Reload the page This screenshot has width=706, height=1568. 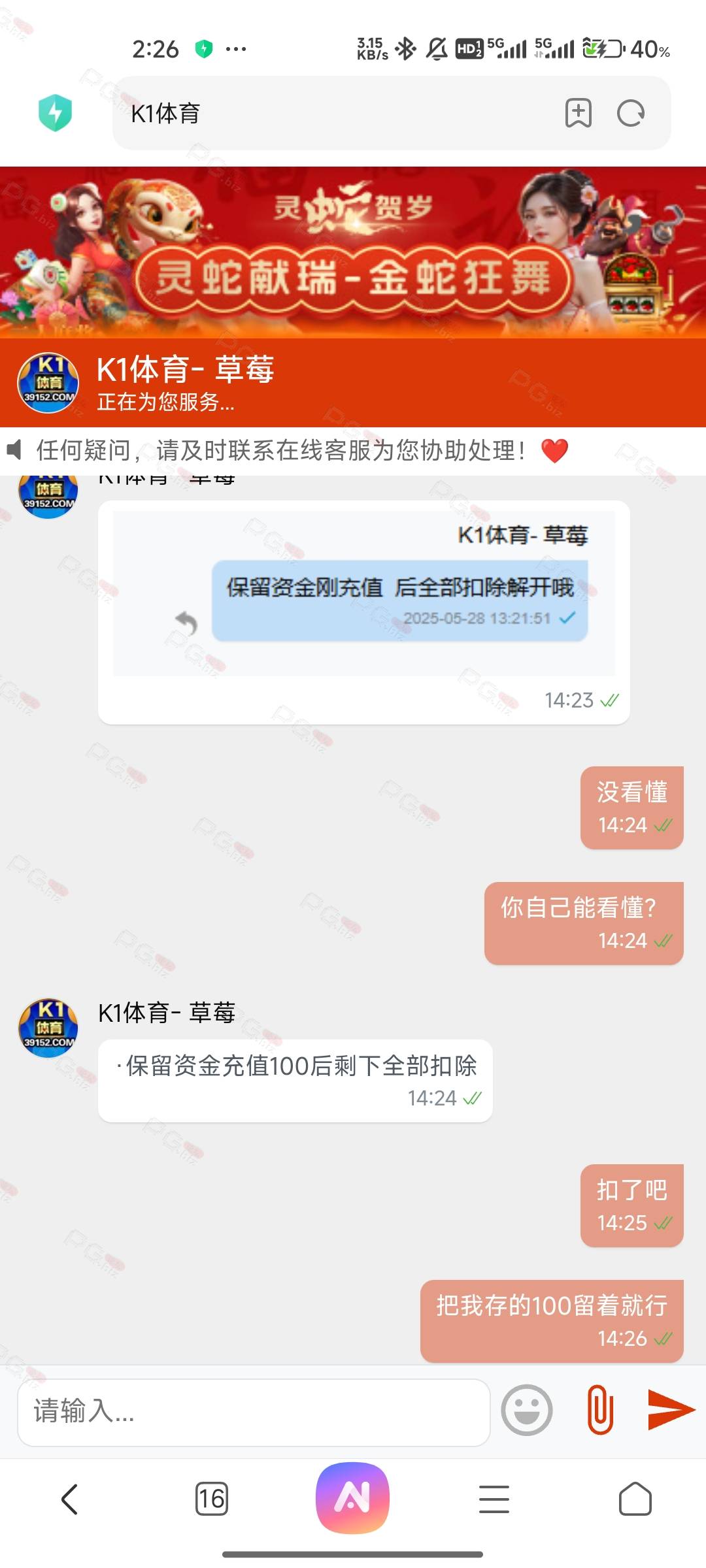tap(631, 113)
